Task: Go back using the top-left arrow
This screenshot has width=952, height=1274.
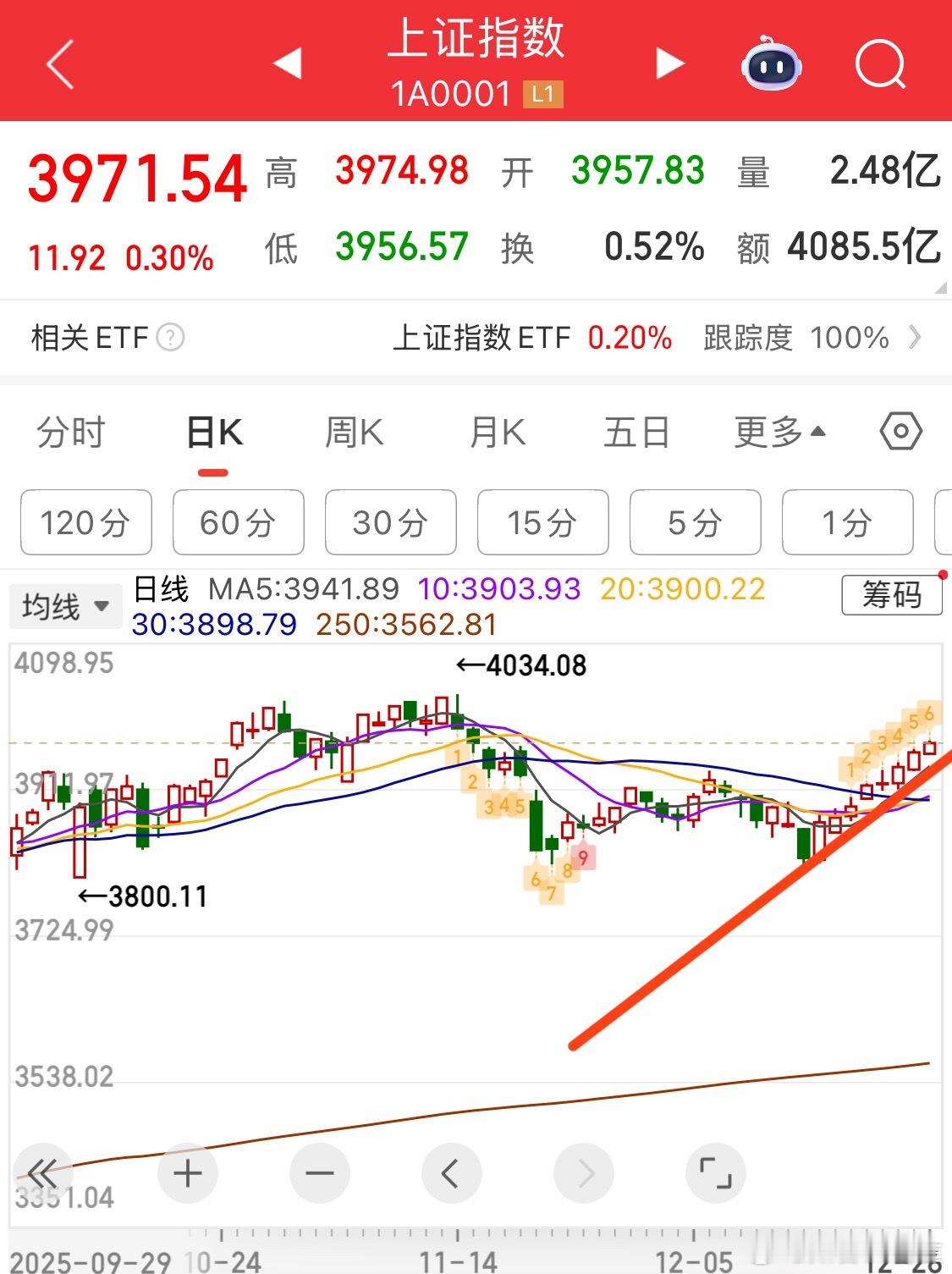Action: pyautogui.click(x=59, y=62)
